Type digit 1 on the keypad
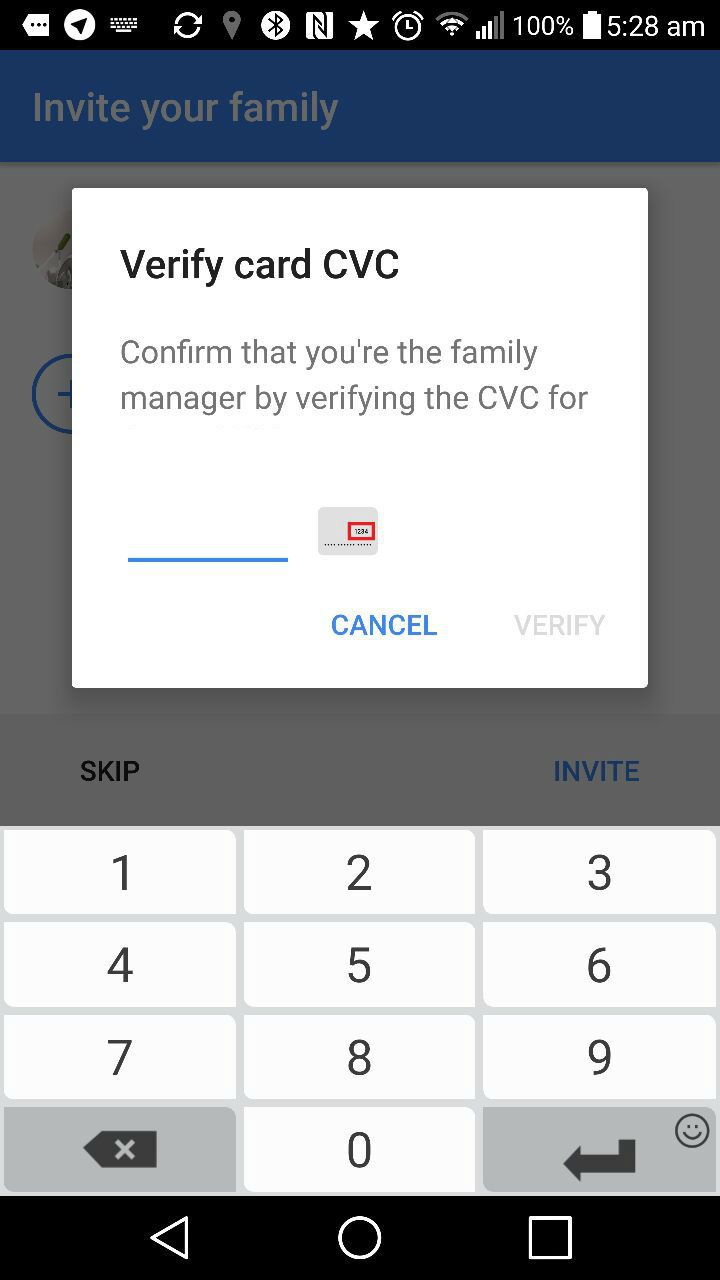This screenshot has height=1280, width=720. click(120, 872)
